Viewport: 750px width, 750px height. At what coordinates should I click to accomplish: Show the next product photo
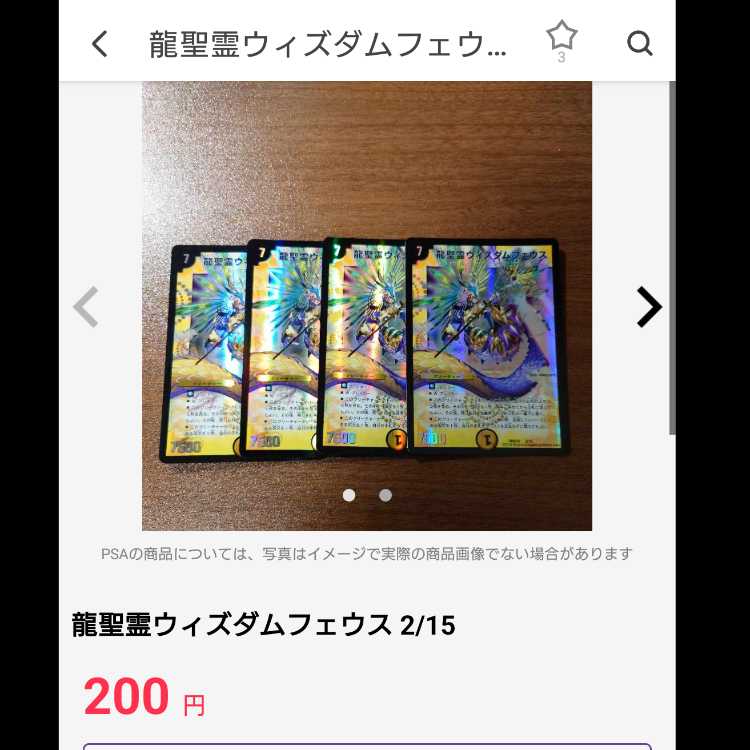click(649, 307)
